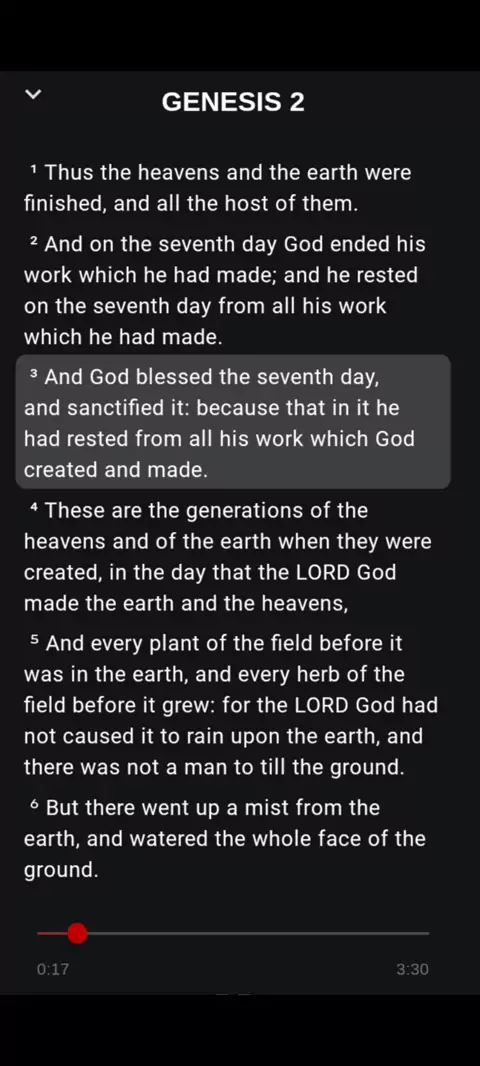The width and height of the screenshot is (480, 1066).
Task: Seek the audio using the red progress slider
Action: [x=233, y=933]
